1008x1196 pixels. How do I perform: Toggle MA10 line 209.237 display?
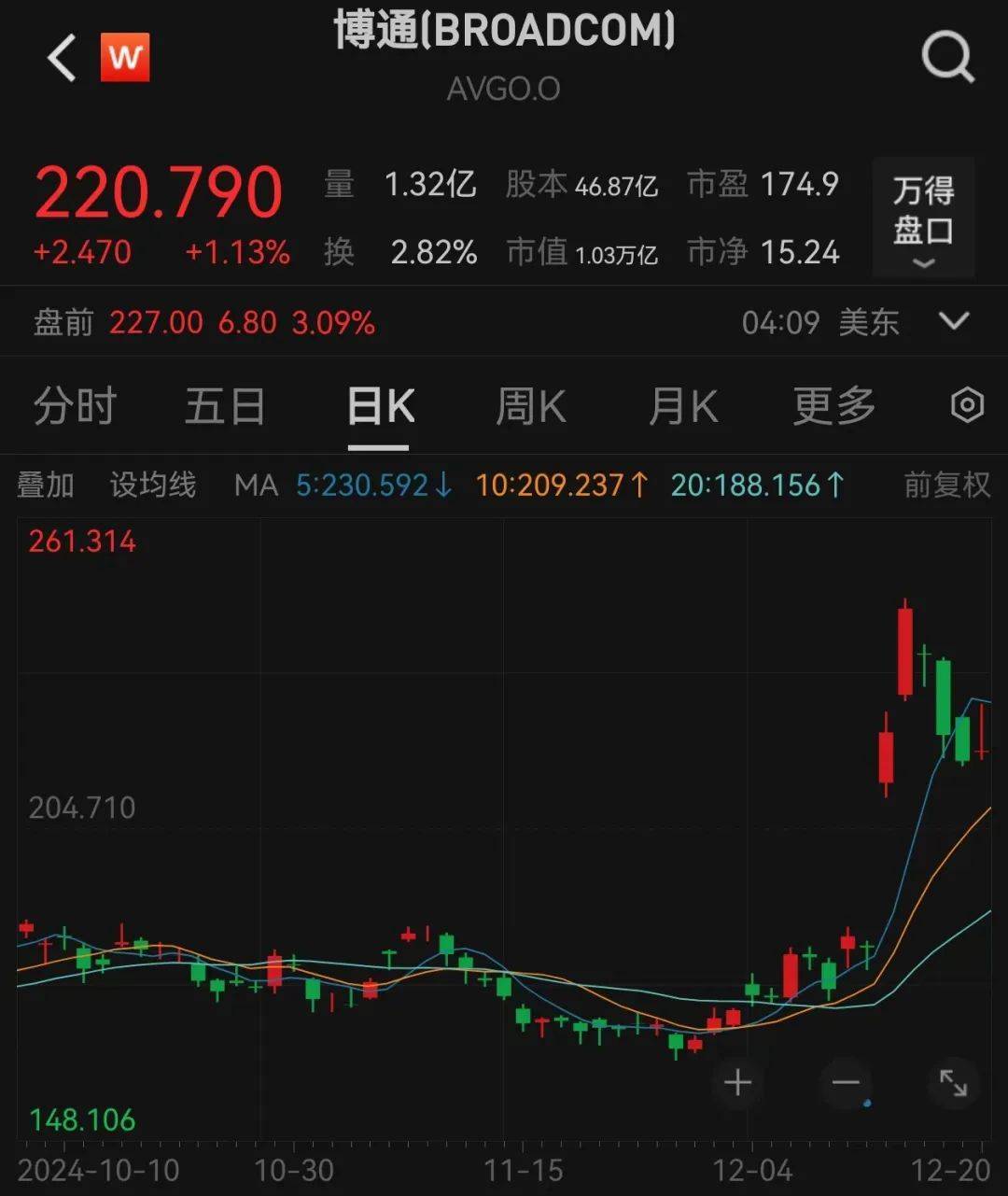click(560, 485)
